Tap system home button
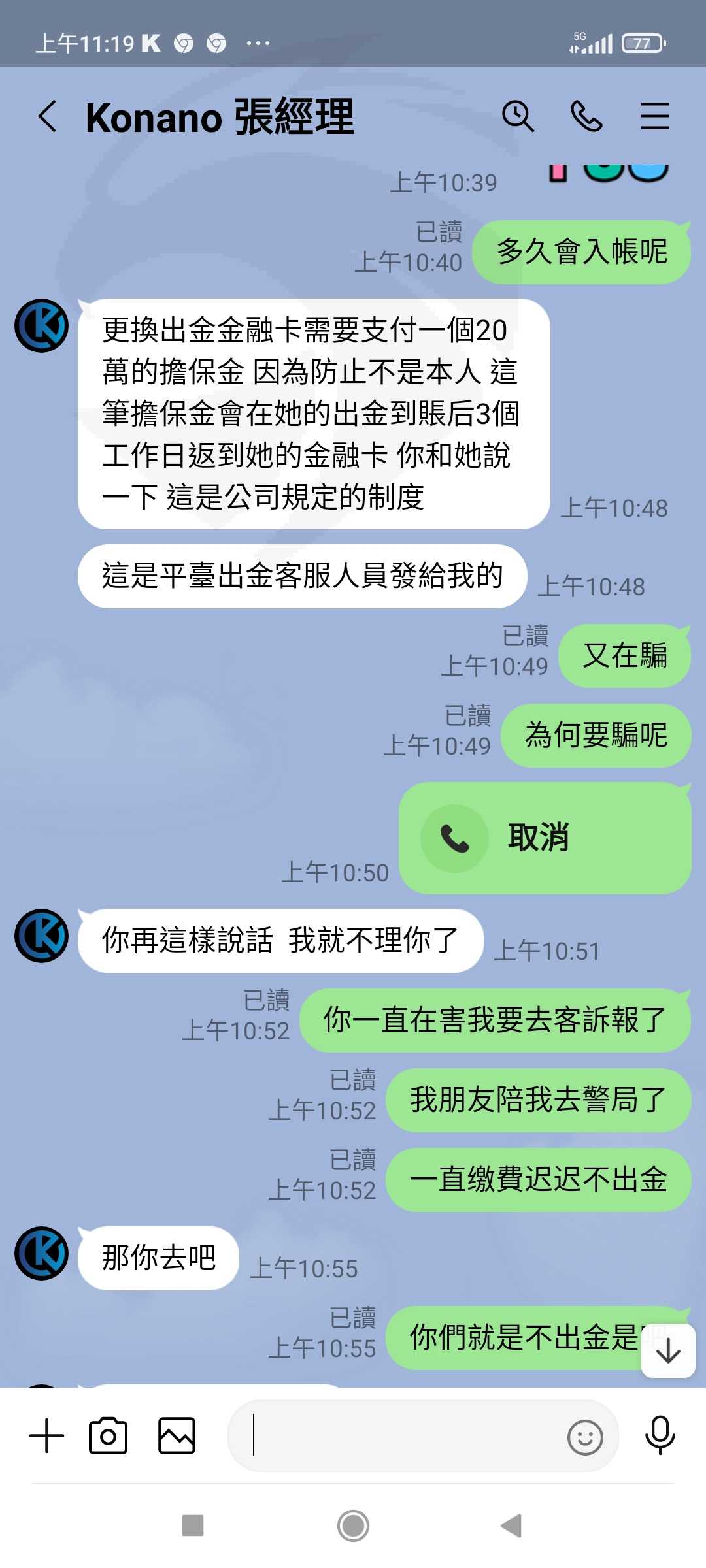Screen dimensions: 706x1568 [x=353, y=1526]
